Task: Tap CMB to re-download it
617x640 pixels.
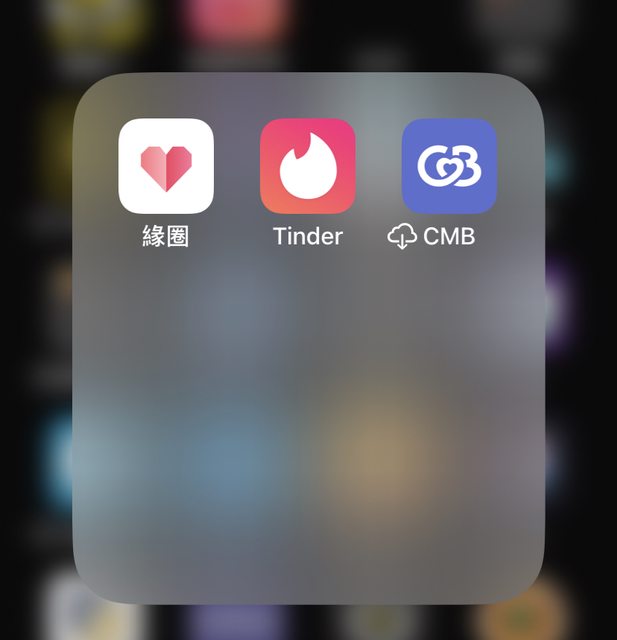Action: 449,166
